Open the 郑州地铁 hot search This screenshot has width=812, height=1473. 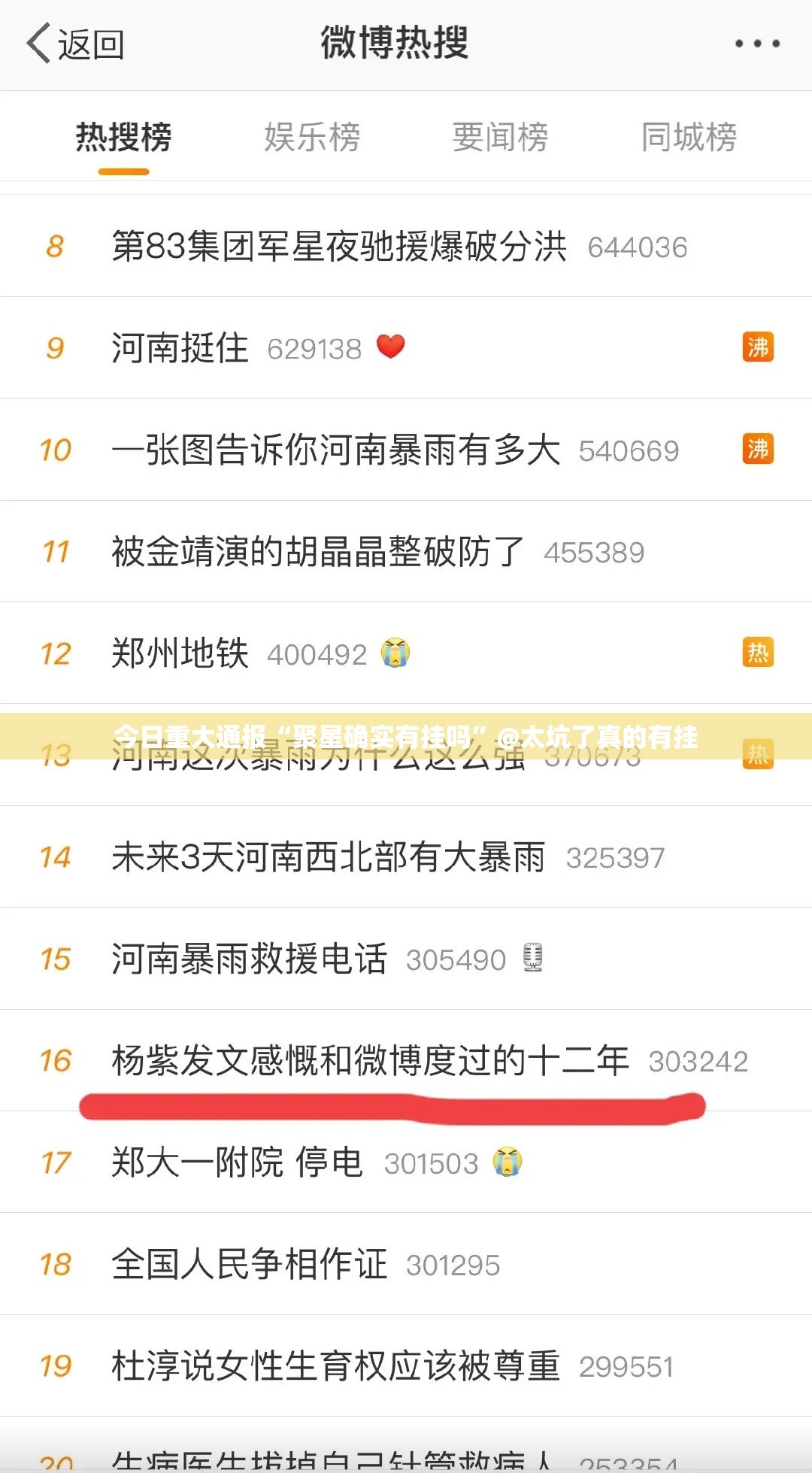(180, 653)
